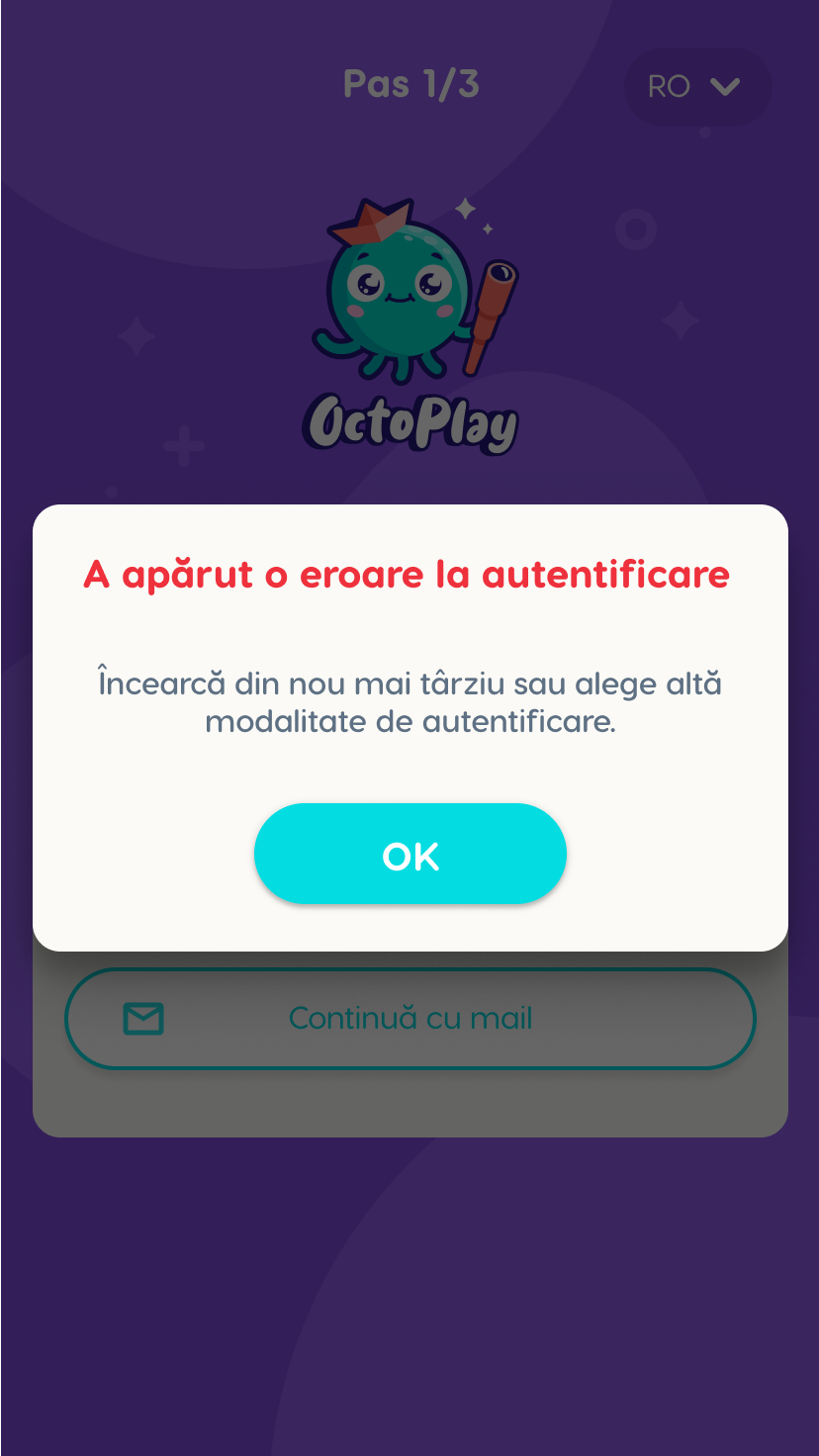Tap Continuă cu mail button
Image resolution: width=819 pixels, height=1456 pixels.
tap(410, 1019)
